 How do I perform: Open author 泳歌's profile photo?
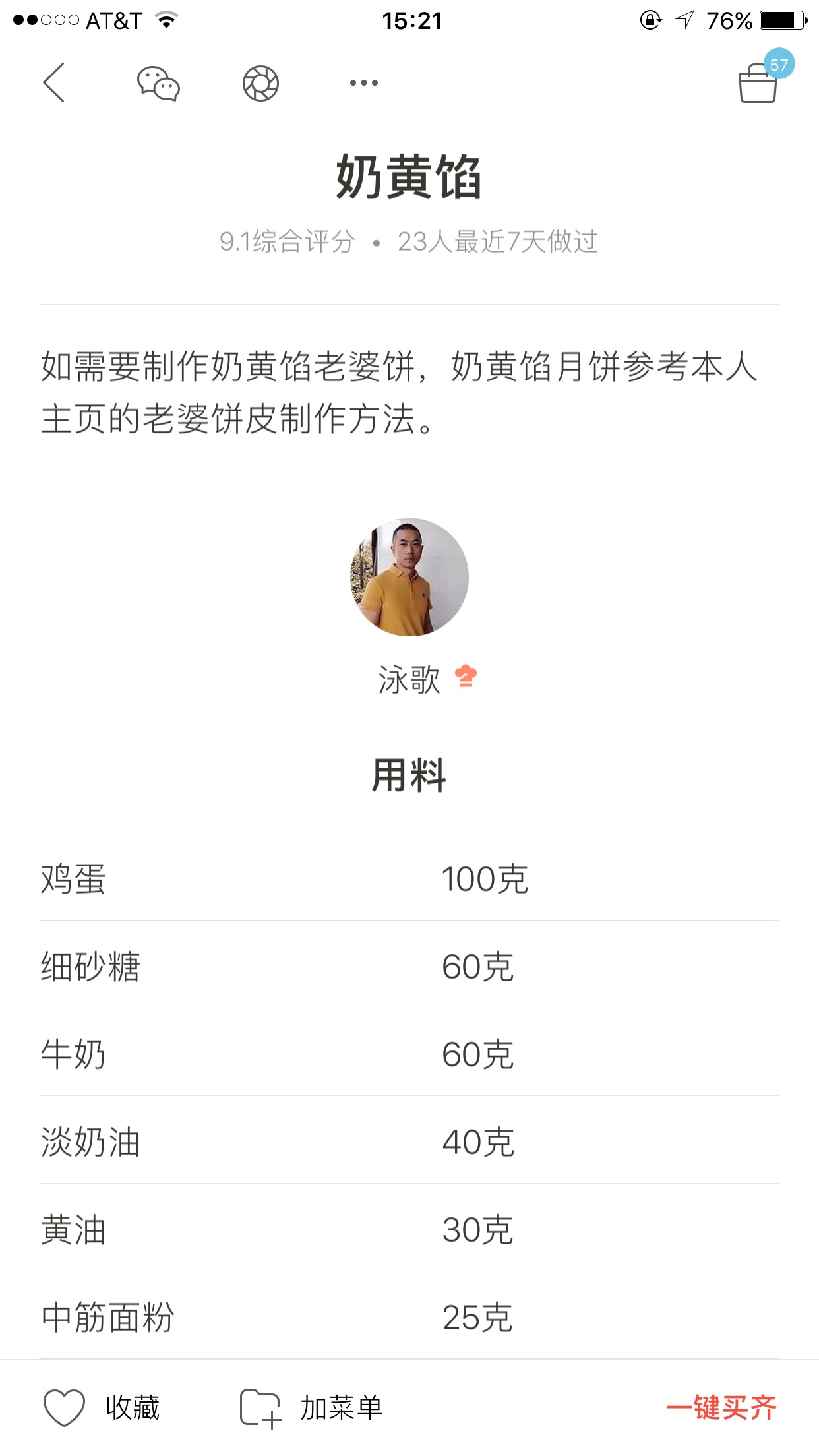pos(409,577)
